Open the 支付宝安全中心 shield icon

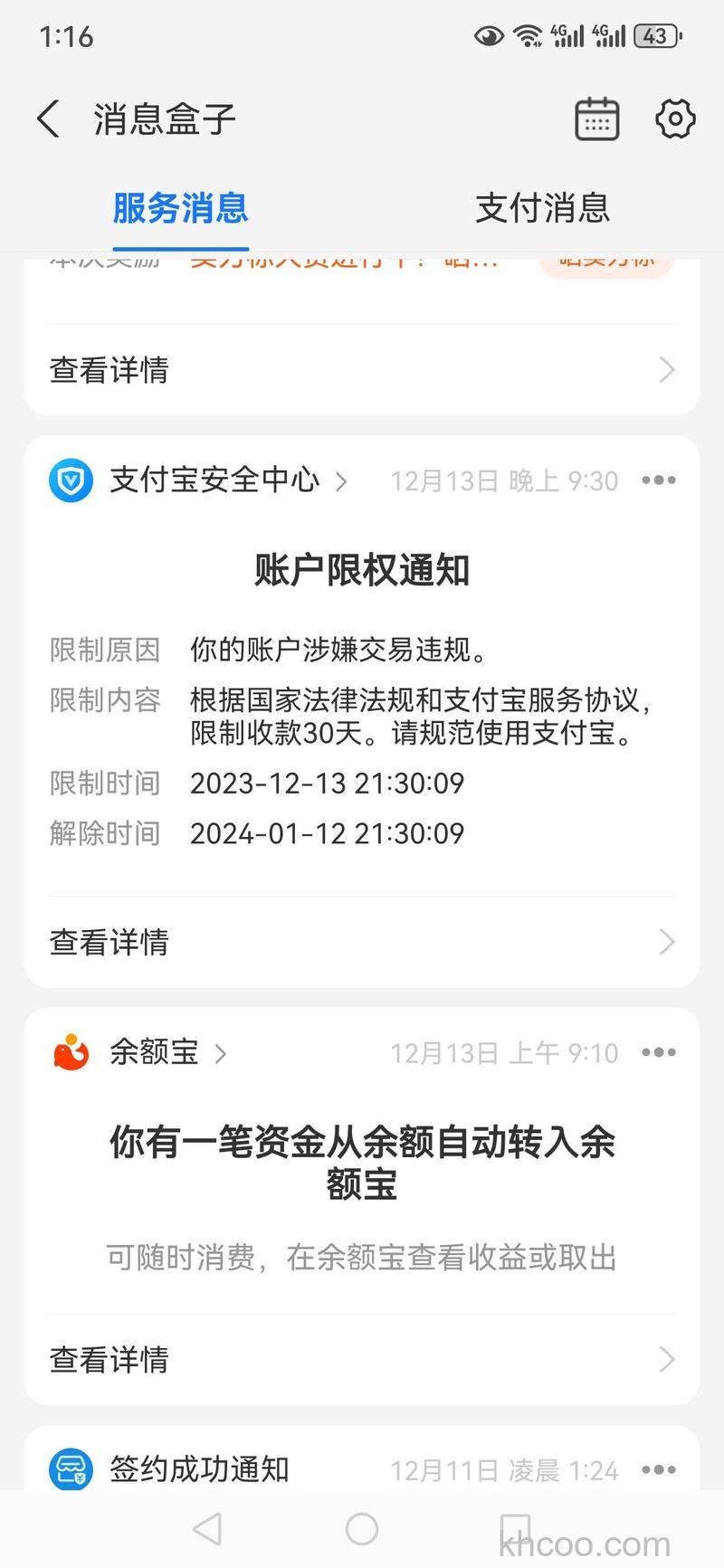click(x=70, y=480)
